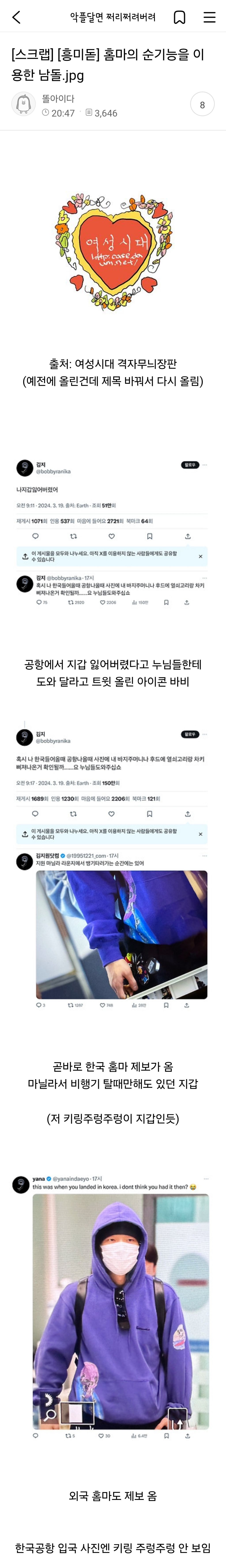
Task: View the 8 comments
Action: coord(202,105)
